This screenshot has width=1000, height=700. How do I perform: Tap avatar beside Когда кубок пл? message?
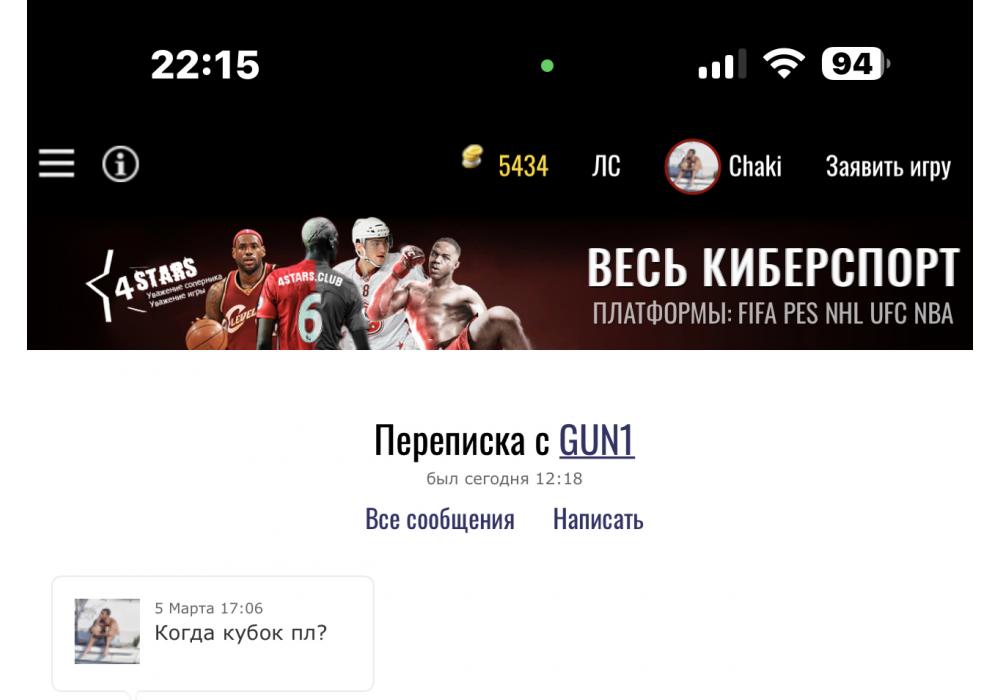[x=107, y=631]
